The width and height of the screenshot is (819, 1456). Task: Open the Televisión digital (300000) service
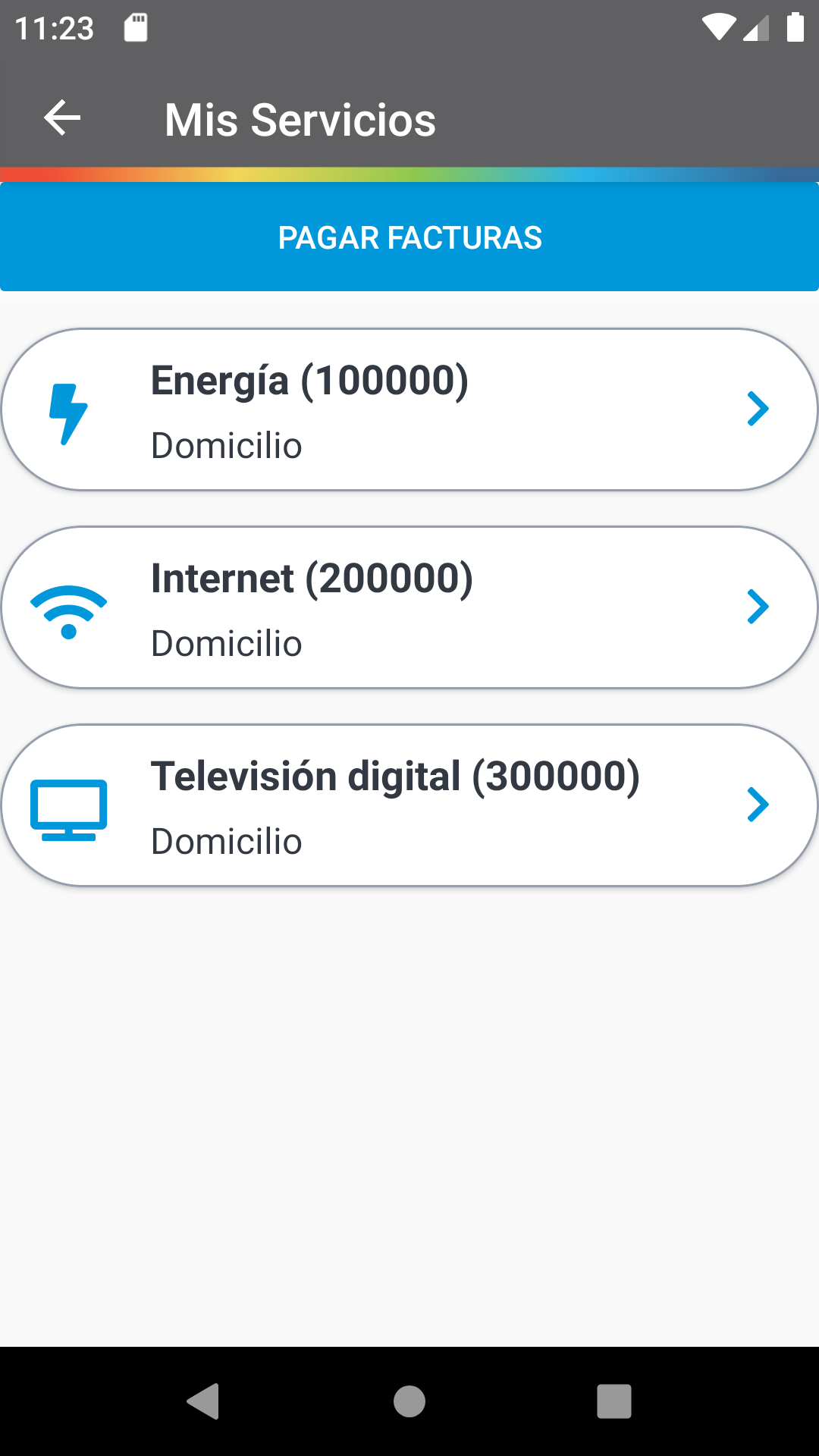[x=409, y=805]
